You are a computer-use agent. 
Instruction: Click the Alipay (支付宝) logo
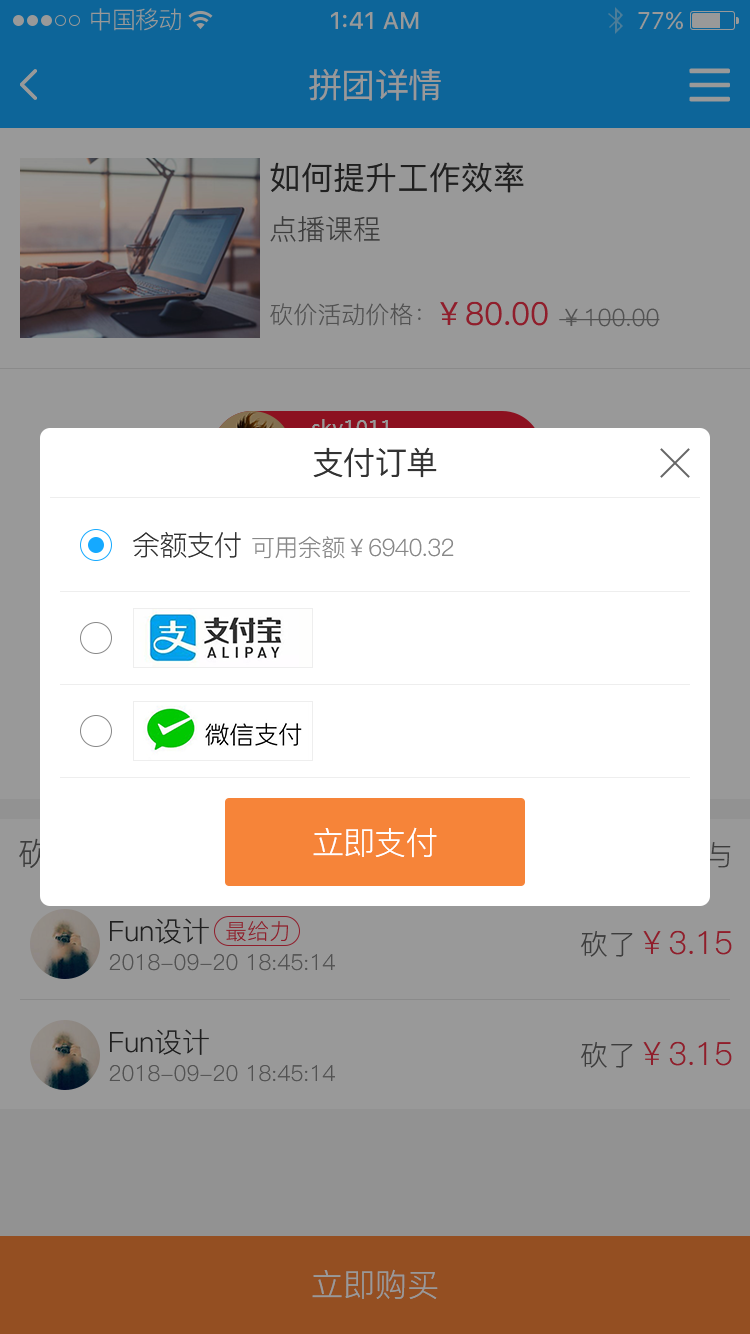click(x=222, y=638)
